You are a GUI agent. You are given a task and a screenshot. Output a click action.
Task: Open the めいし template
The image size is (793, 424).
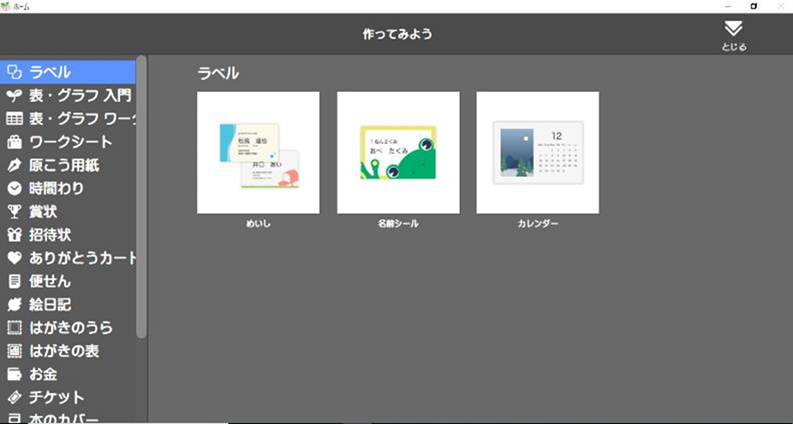coord(258,153)
